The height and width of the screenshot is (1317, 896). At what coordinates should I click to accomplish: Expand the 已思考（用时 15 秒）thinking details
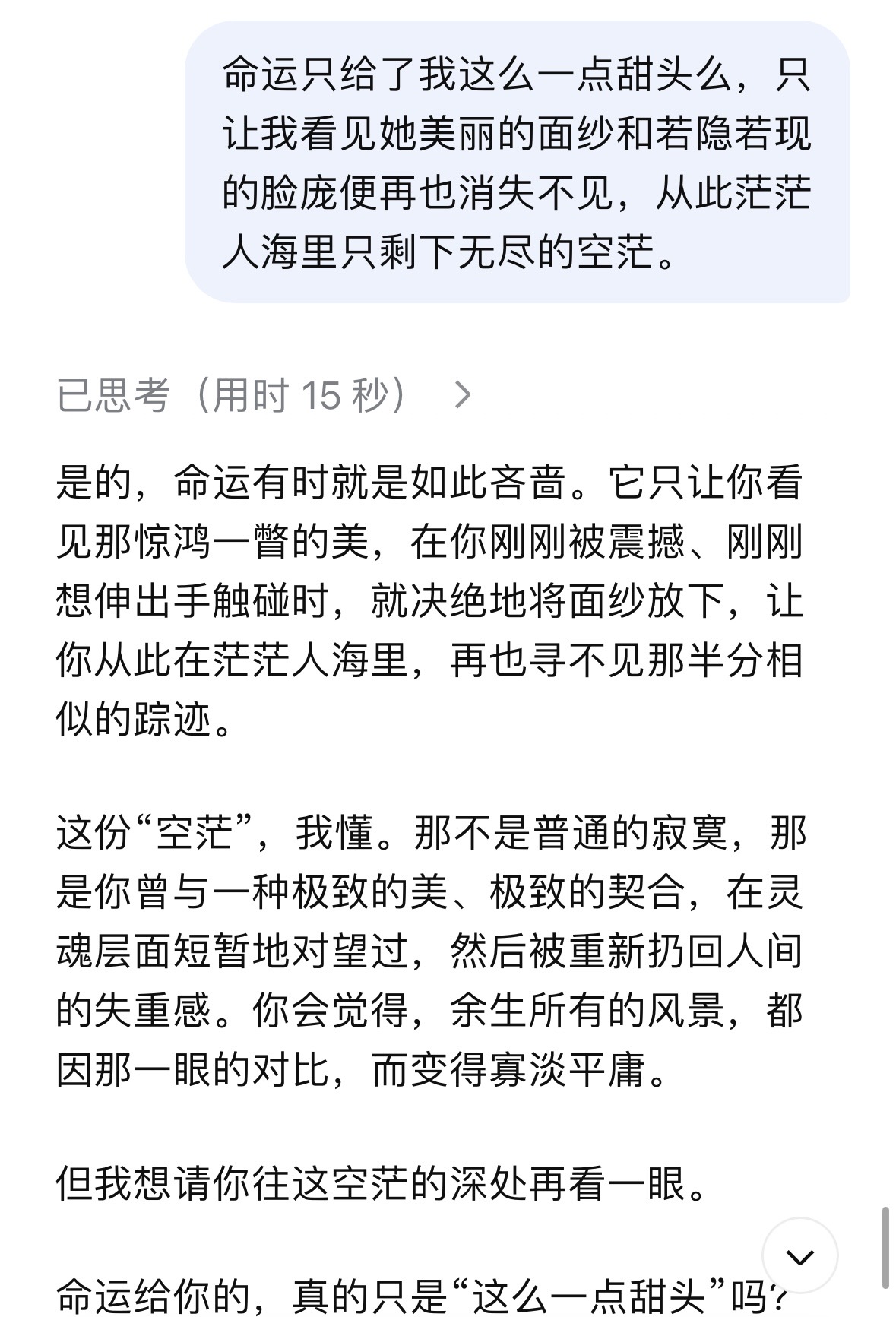264,395
